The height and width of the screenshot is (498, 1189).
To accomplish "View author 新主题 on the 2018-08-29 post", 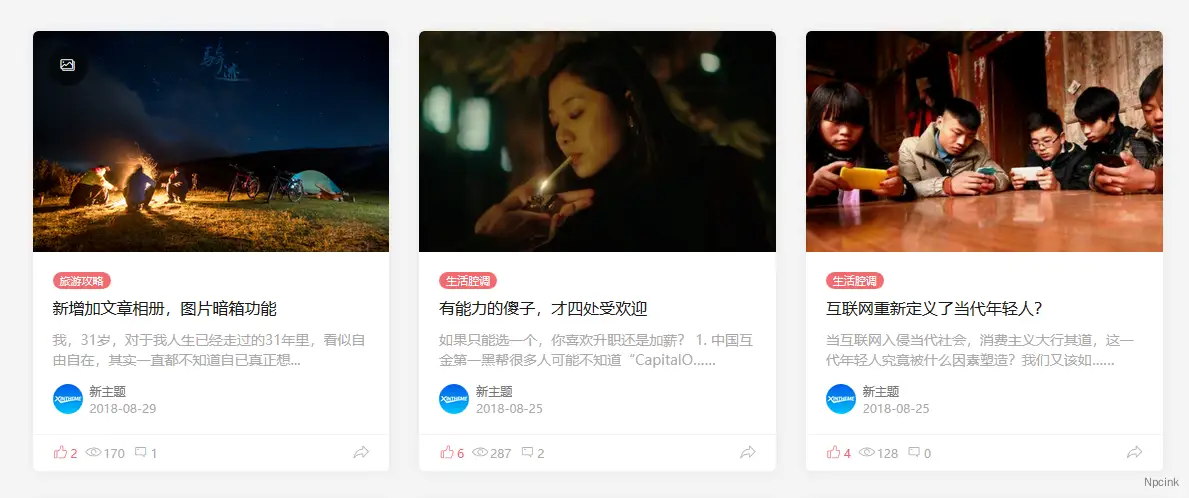I will tap(107, 391).
